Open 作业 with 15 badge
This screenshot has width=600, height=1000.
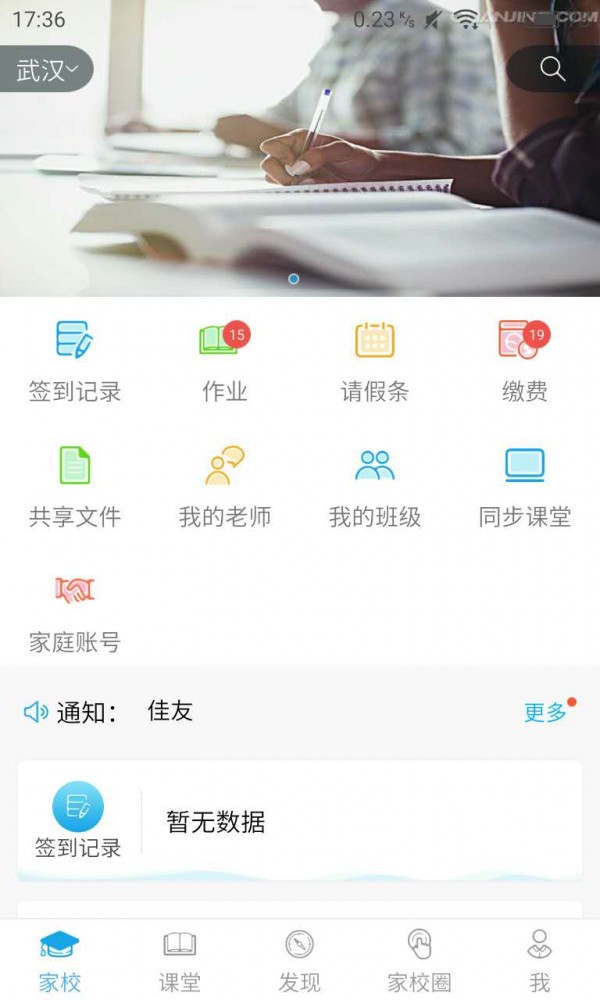224,360
